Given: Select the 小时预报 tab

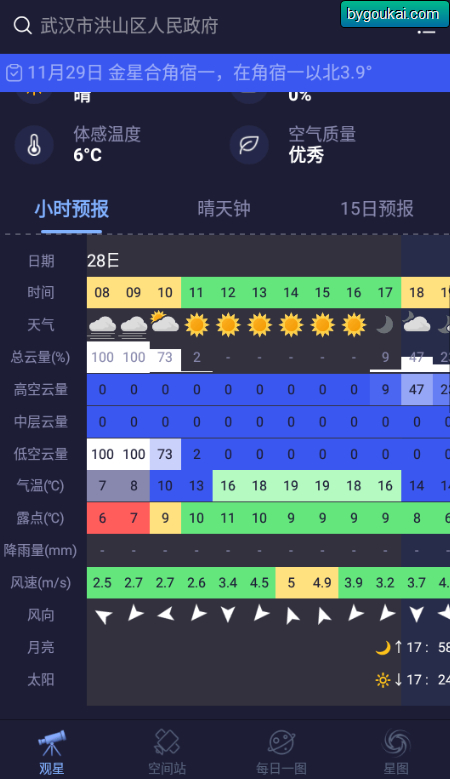Looking at the screenshot, I should point(72,209).
